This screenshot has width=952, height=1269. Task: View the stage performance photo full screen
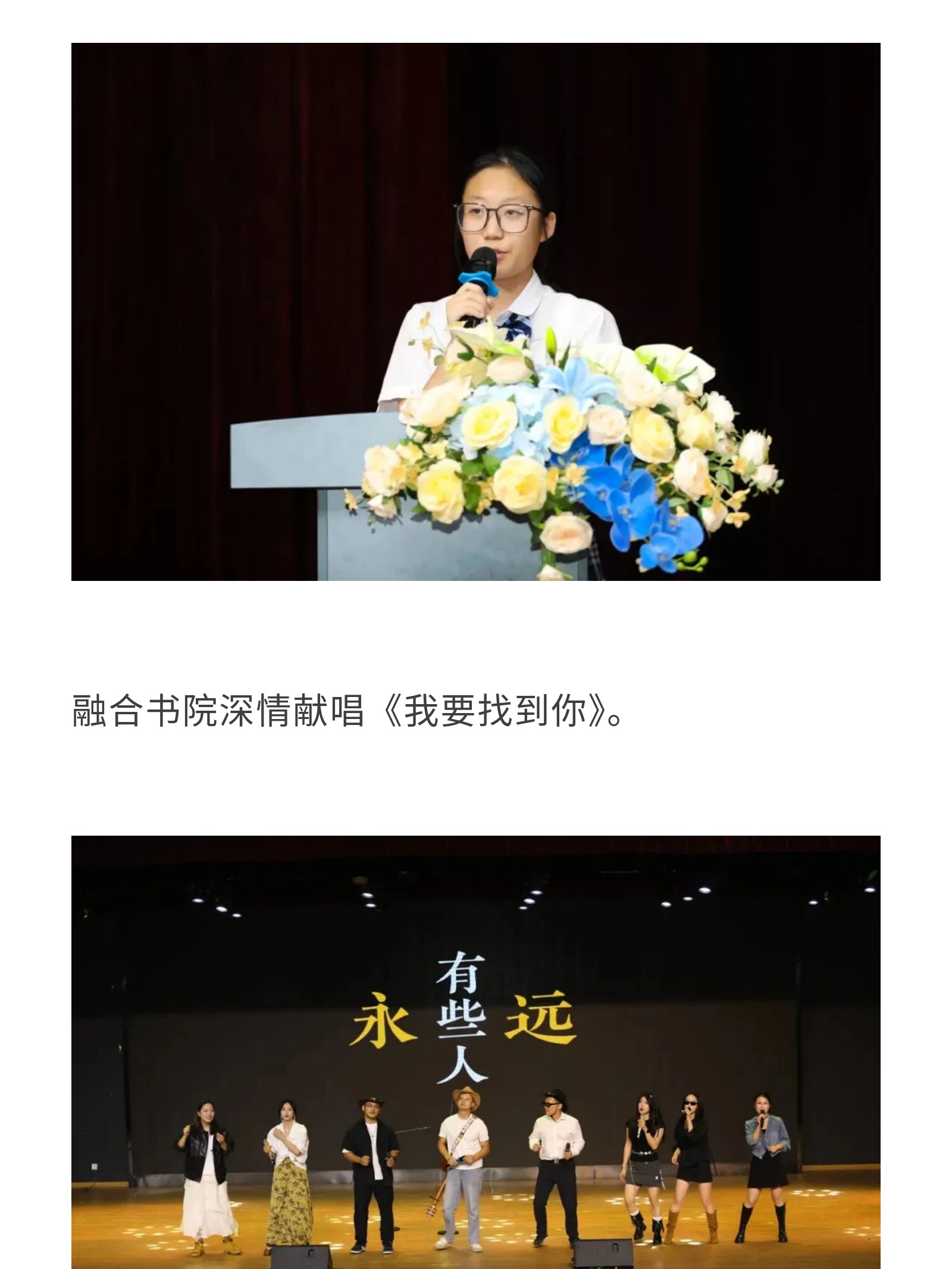click(x=475, y=1051)
